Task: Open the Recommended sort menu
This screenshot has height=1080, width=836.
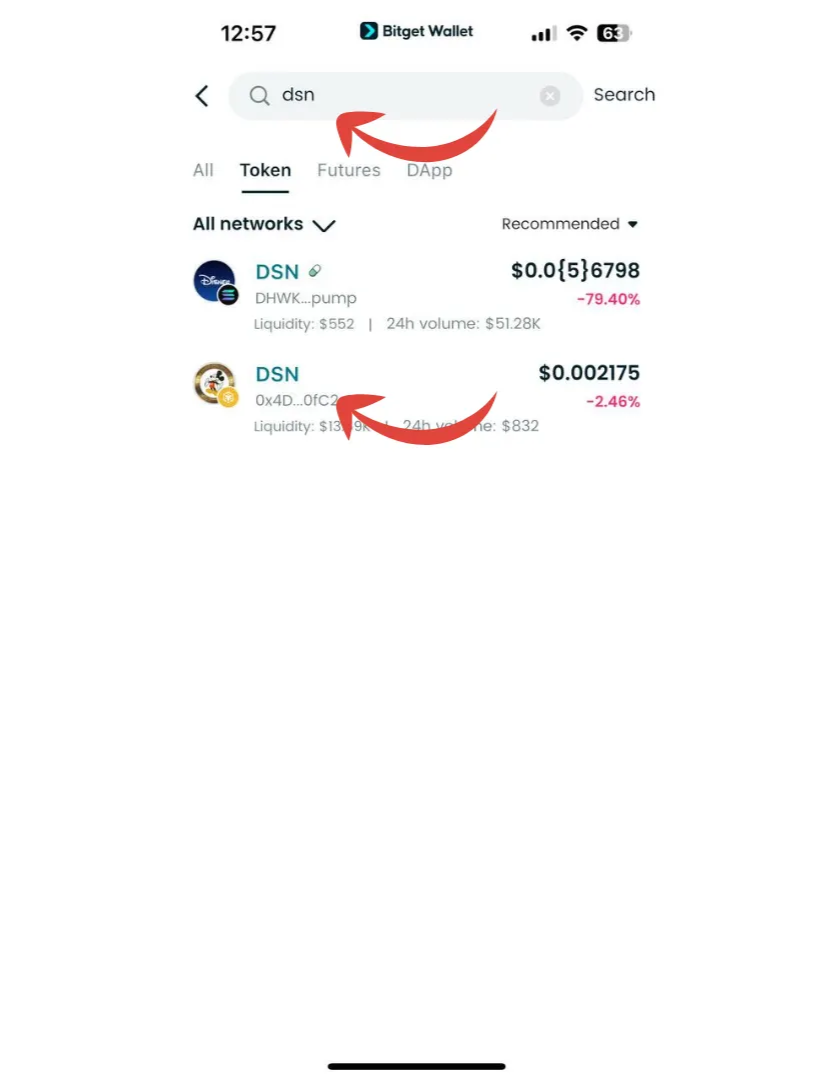Action: point(569,224)
